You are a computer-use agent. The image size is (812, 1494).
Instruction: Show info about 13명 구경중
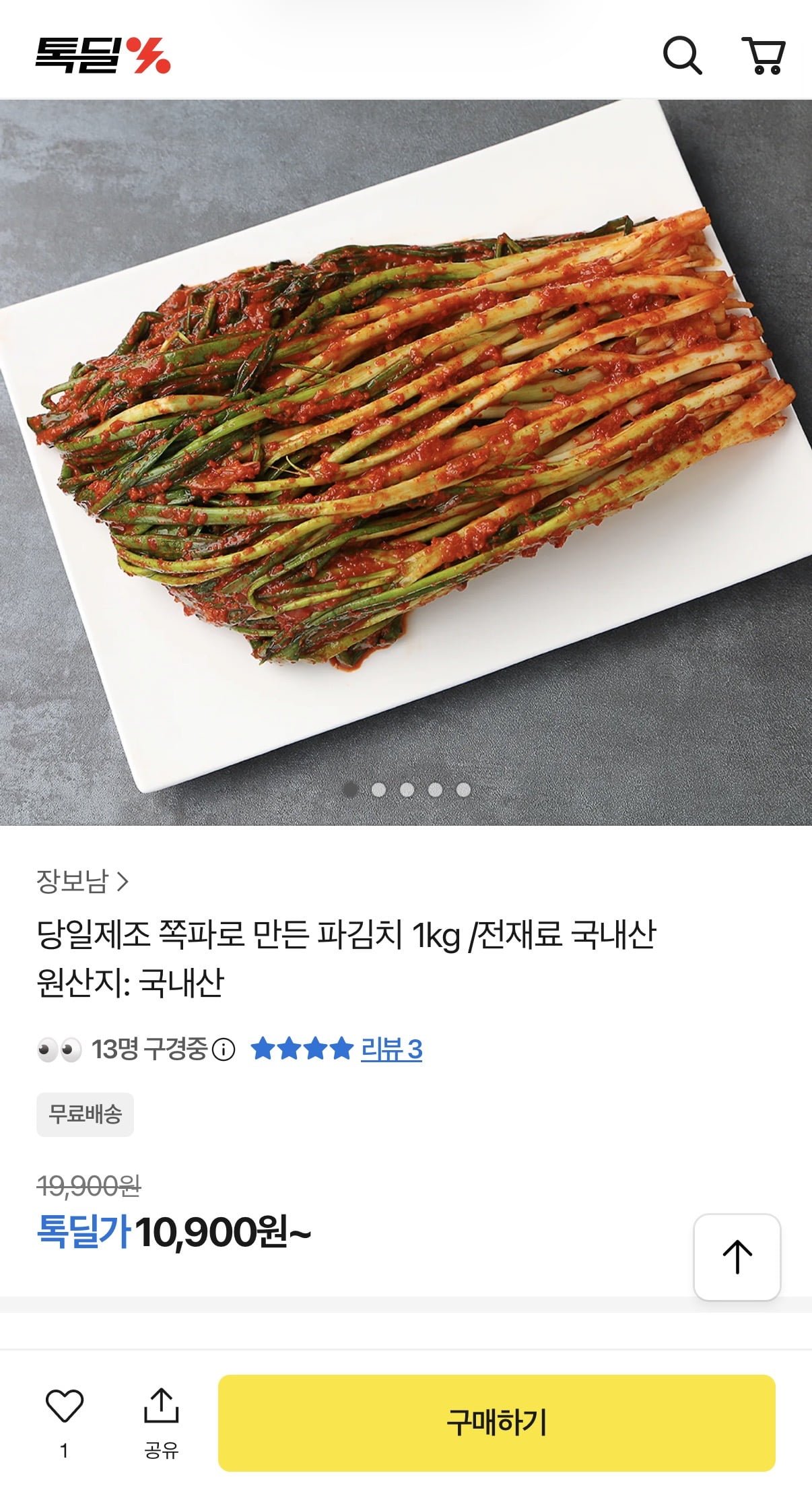(x=224, y=1049)
